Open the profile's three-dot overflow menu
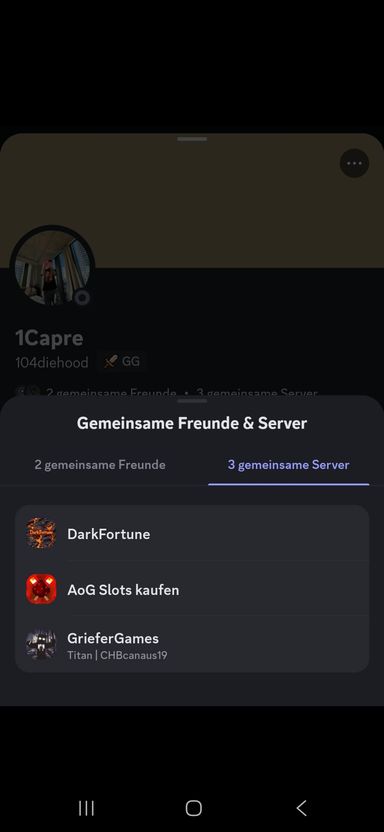384x832 pixels. coord(354,163)
